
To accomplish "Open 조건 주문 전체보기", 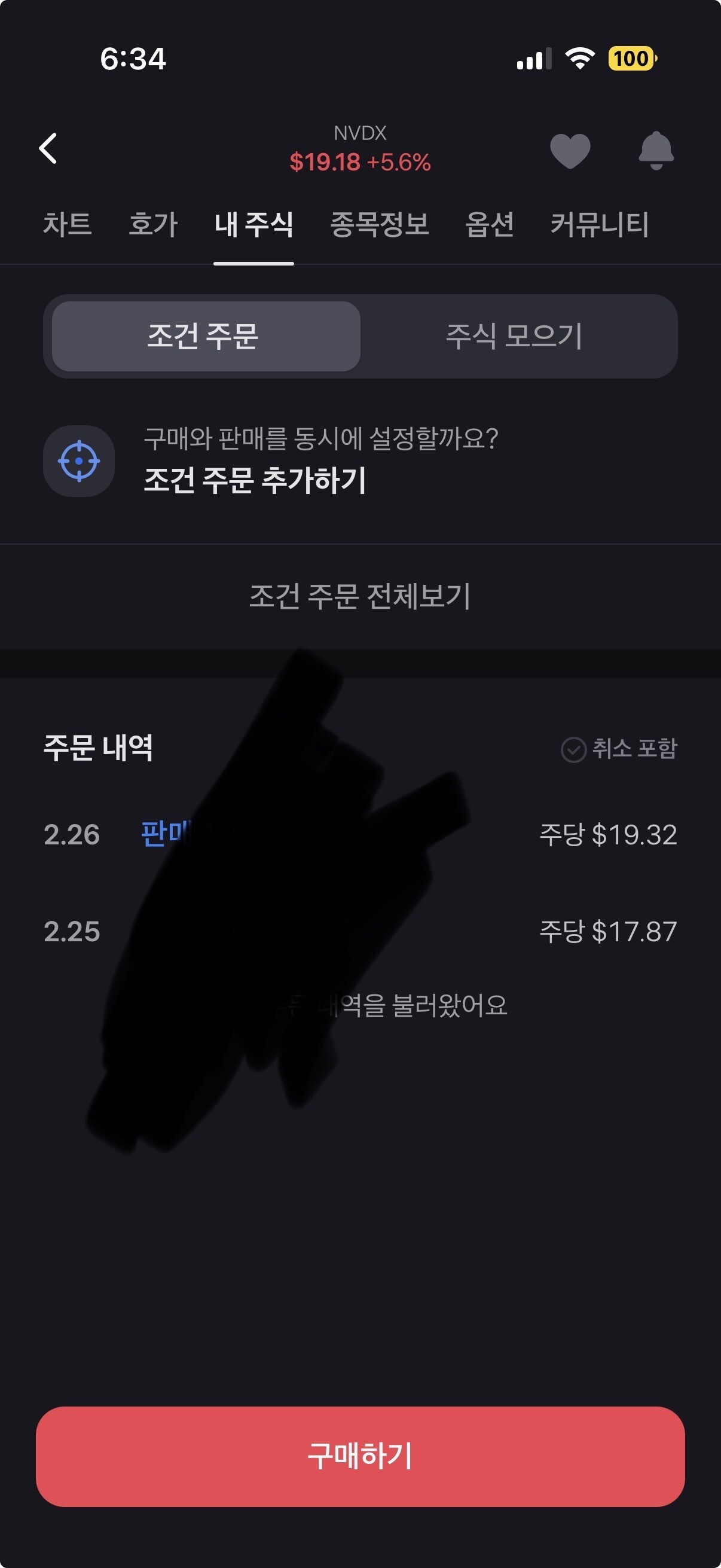I will (360, 596).
